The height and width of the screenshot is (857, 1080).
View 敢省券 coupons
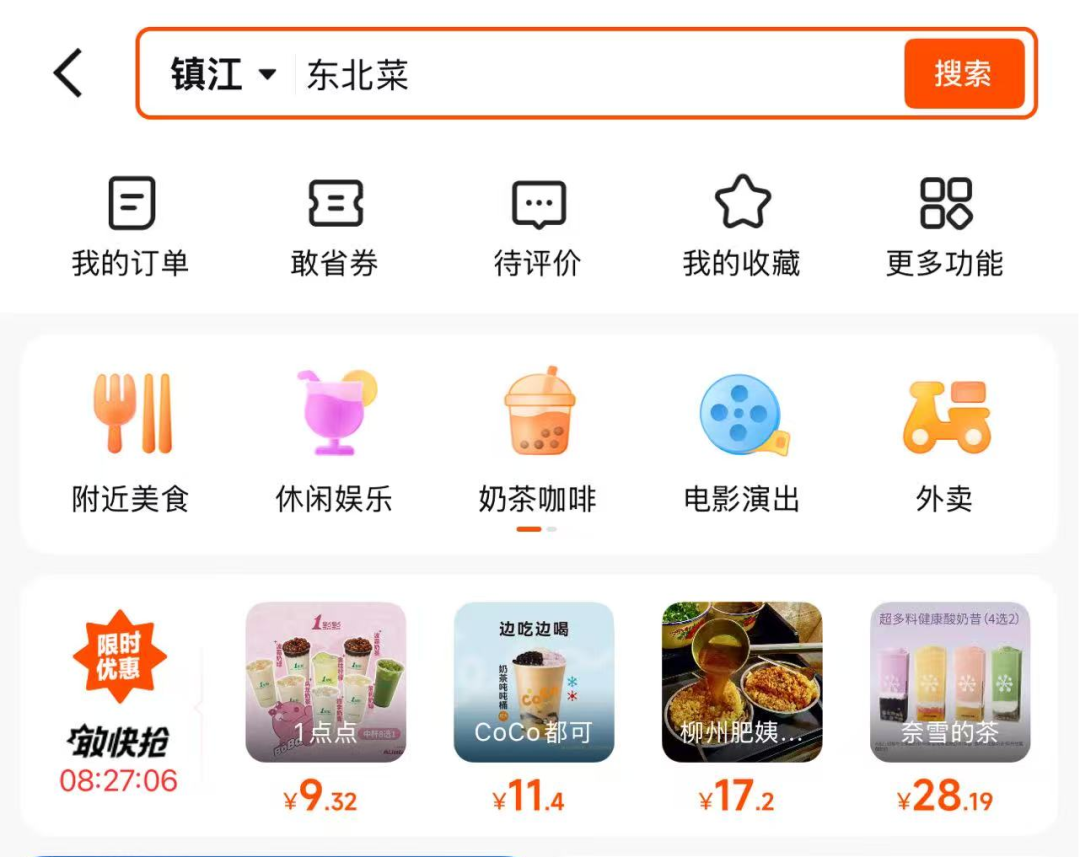[334, 227]
